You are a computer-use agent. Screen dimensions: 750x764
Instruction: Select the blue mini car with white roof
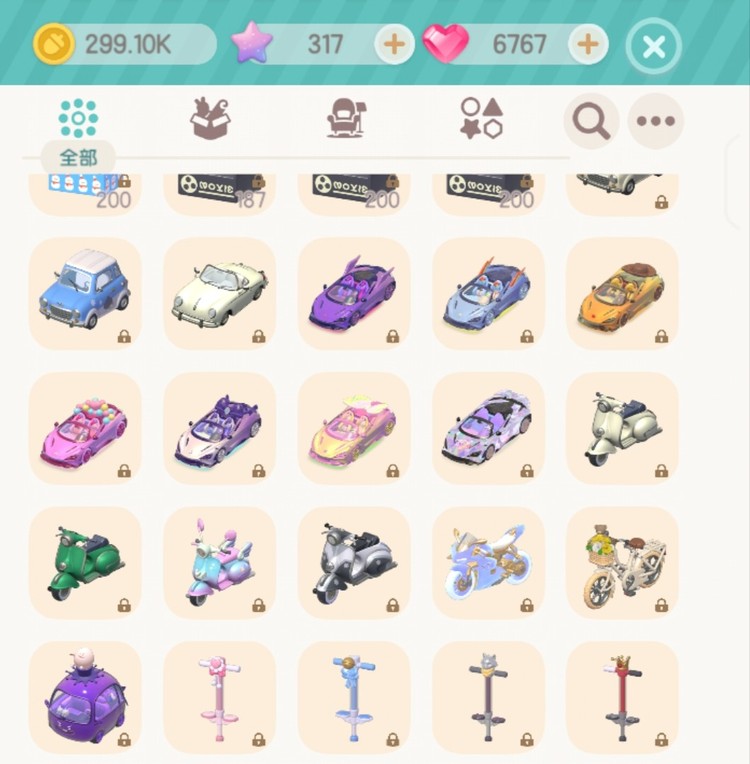coord(85,292)
